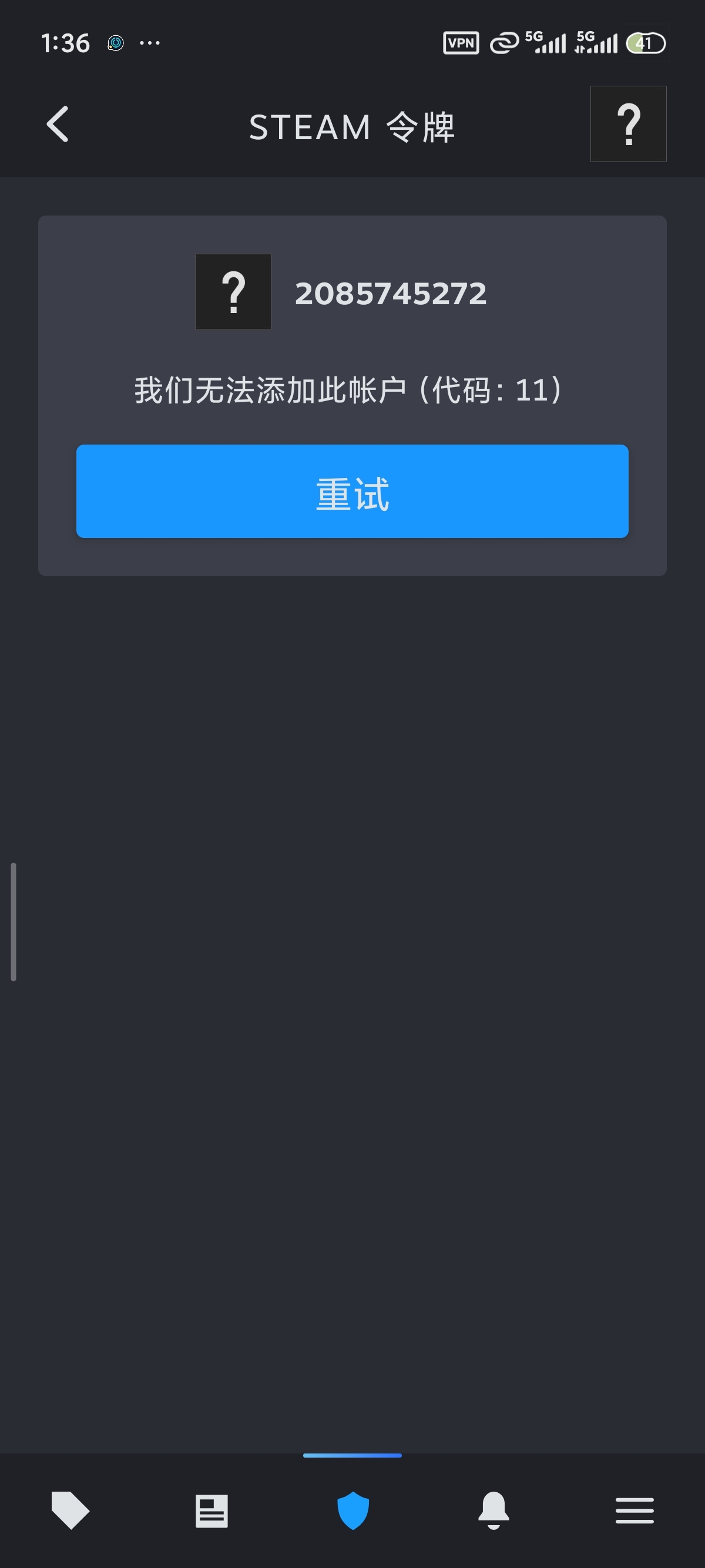The width and height of the screenshot is (705, 1568).
Task: Switch to the news tab
Action: click(x=211, y=1510)
